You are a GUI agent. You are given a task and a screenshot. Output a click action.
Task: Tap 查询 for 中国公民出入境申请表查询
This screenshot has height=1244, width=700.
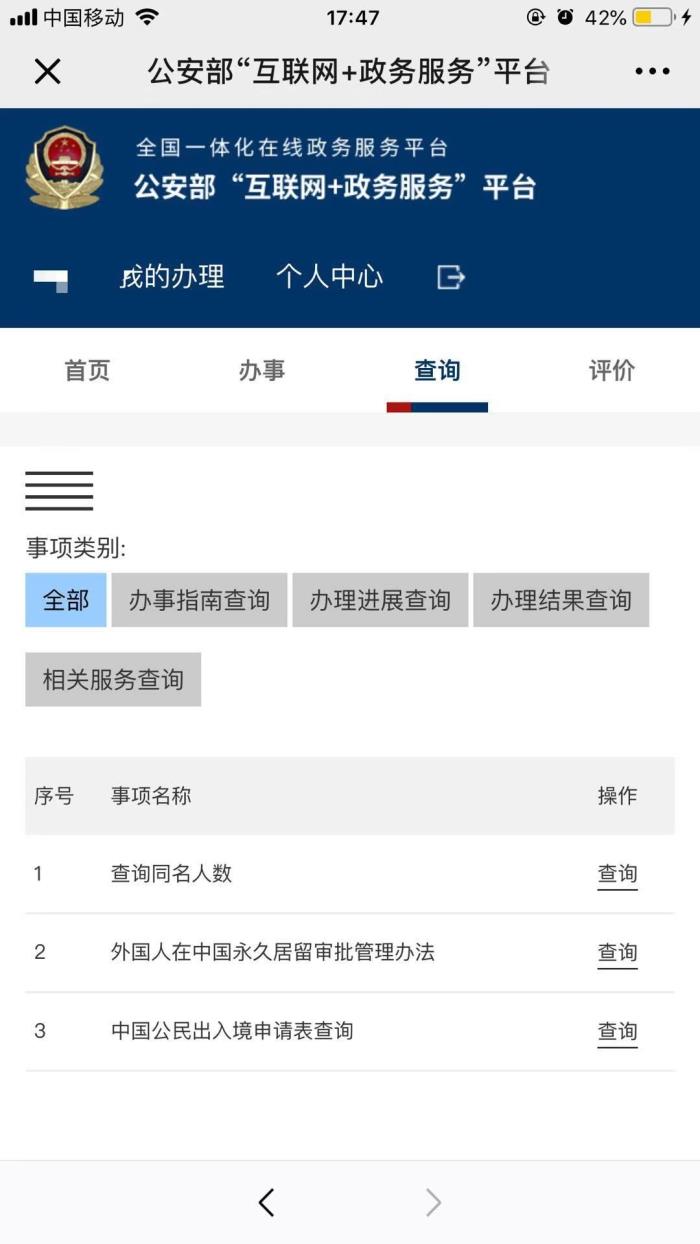pos(617,1032)
